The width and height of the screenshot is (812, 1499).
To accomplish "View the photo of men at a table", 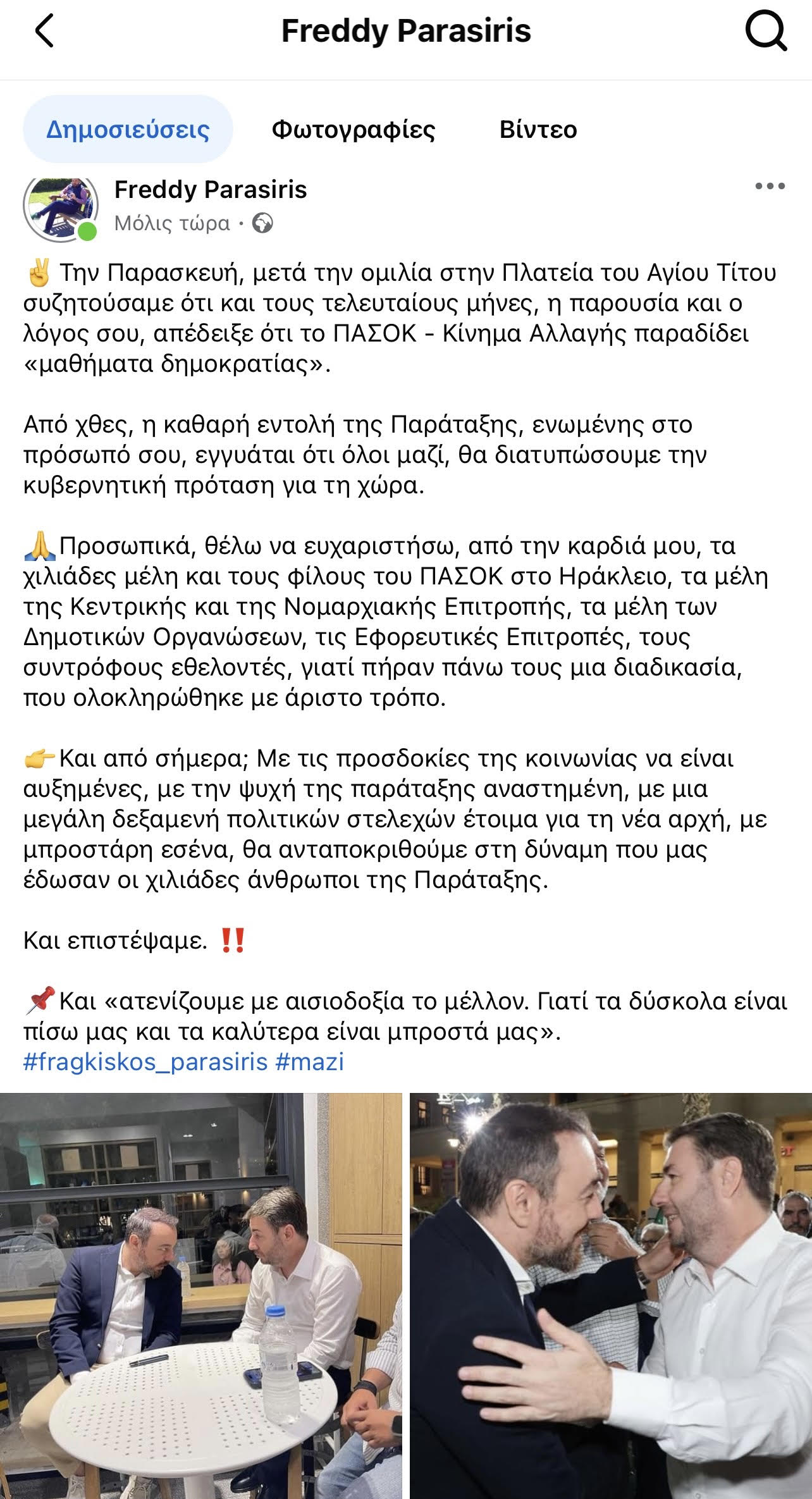I will [x=200, y=1295].
